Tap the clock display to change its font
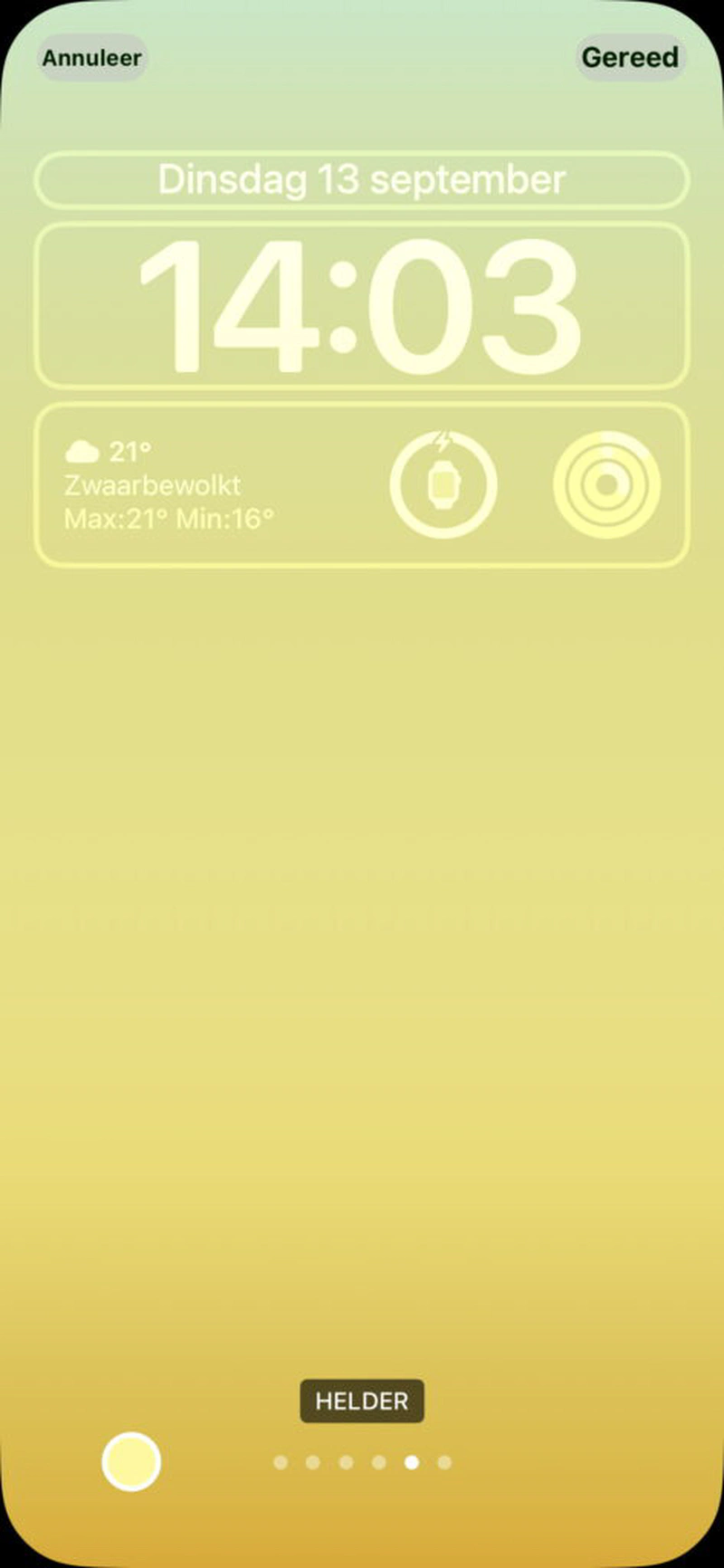Image resolution: width=724 pixels, height=1568 pixels. [361, 306]
